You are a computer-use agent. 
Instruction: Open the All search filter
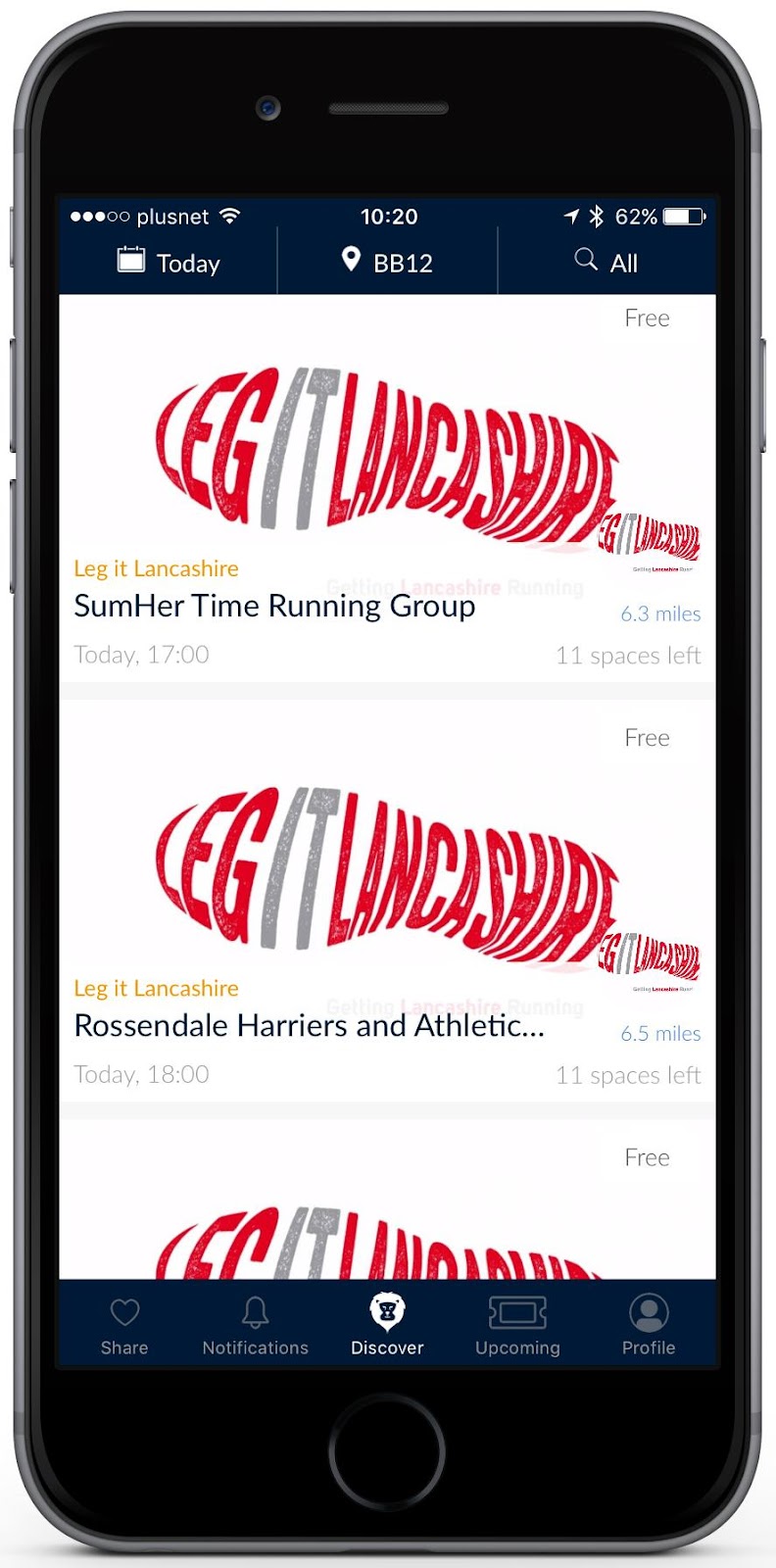(606, 262)
